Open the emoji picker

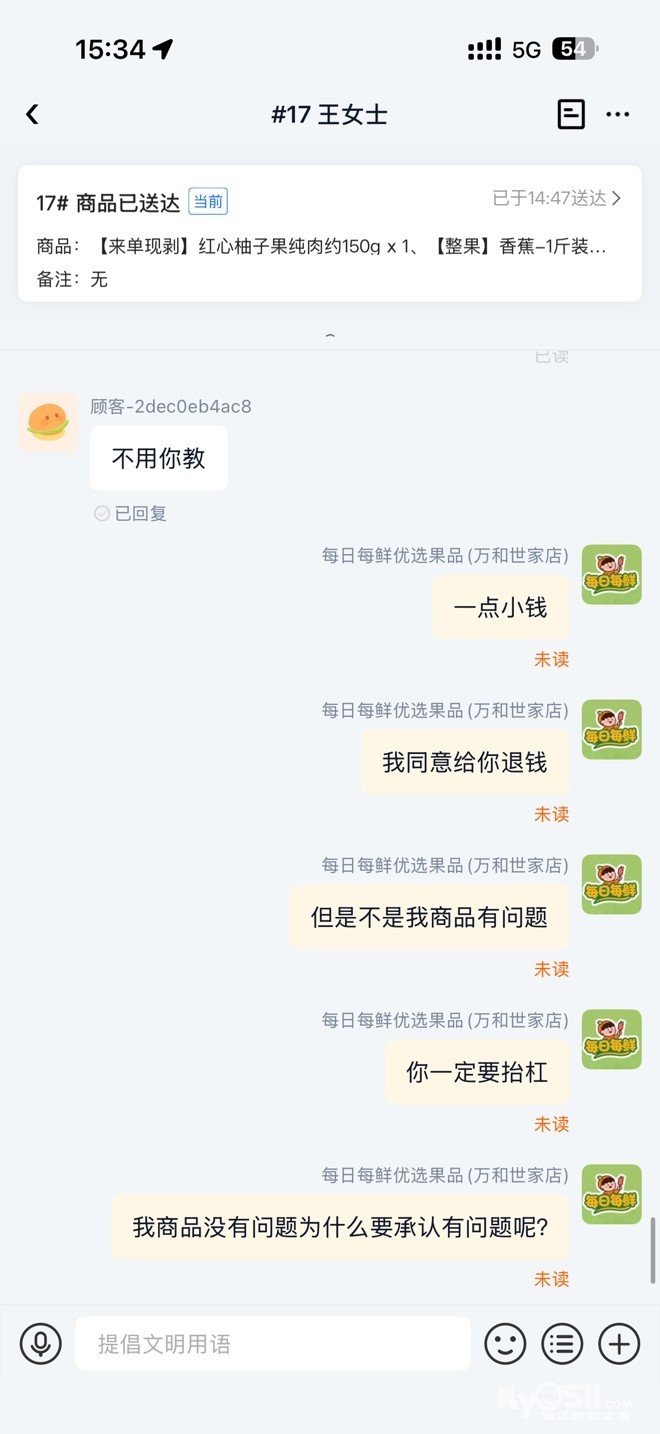(x=505, y=1343)
